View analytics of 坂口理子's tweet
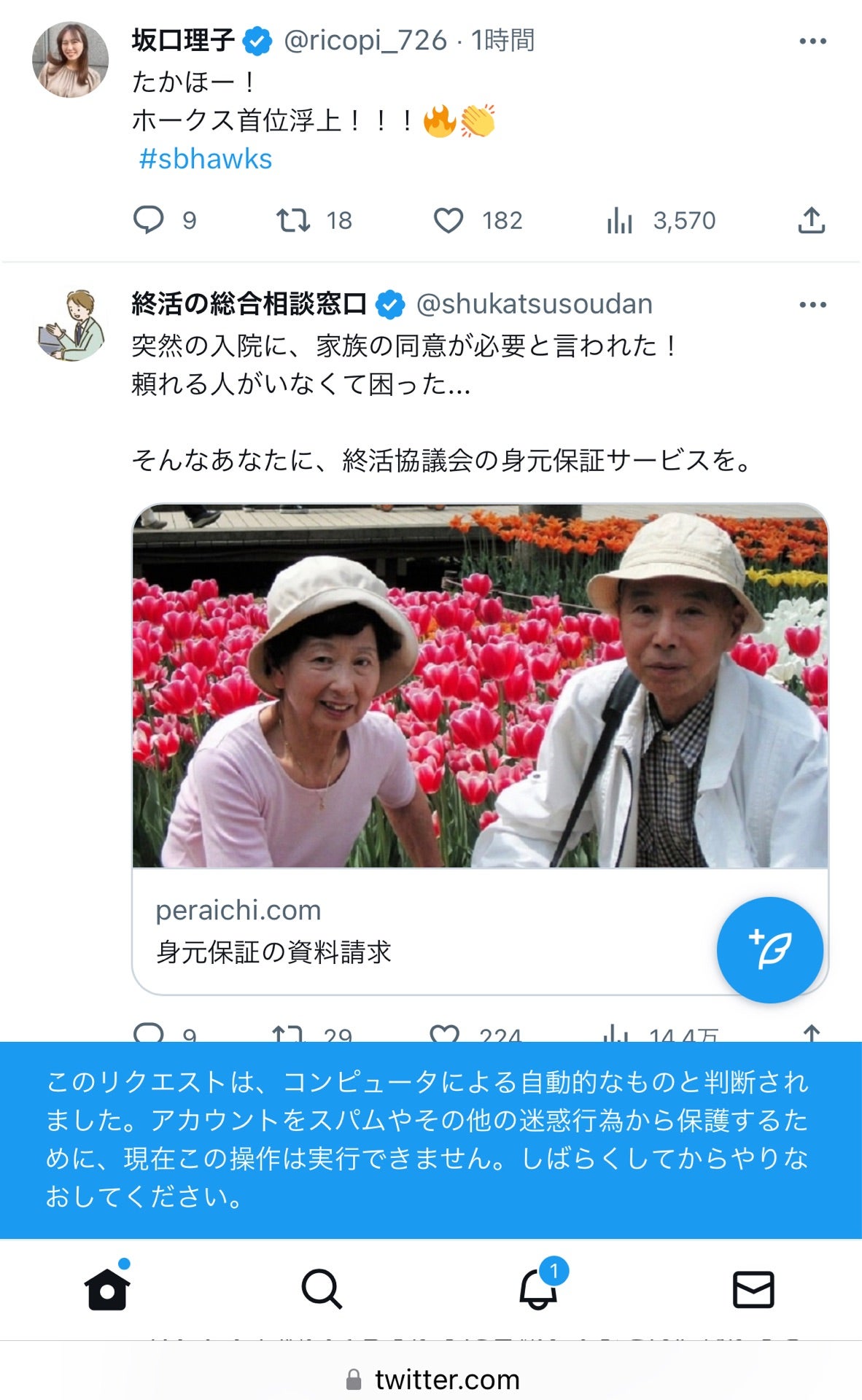Image resolution: width=862 pixels, height=1400 pixels. [x=620, y=220]
